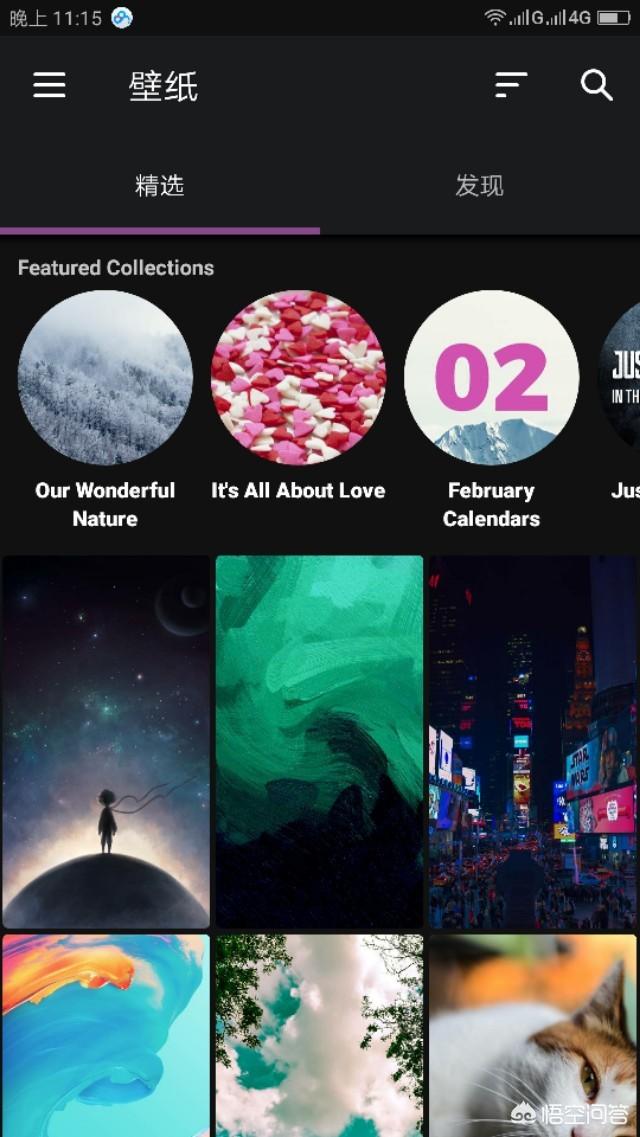Open the boy on planet wallpaper
This screenshot has width=640, height=1137.
[x=106, y=741]
